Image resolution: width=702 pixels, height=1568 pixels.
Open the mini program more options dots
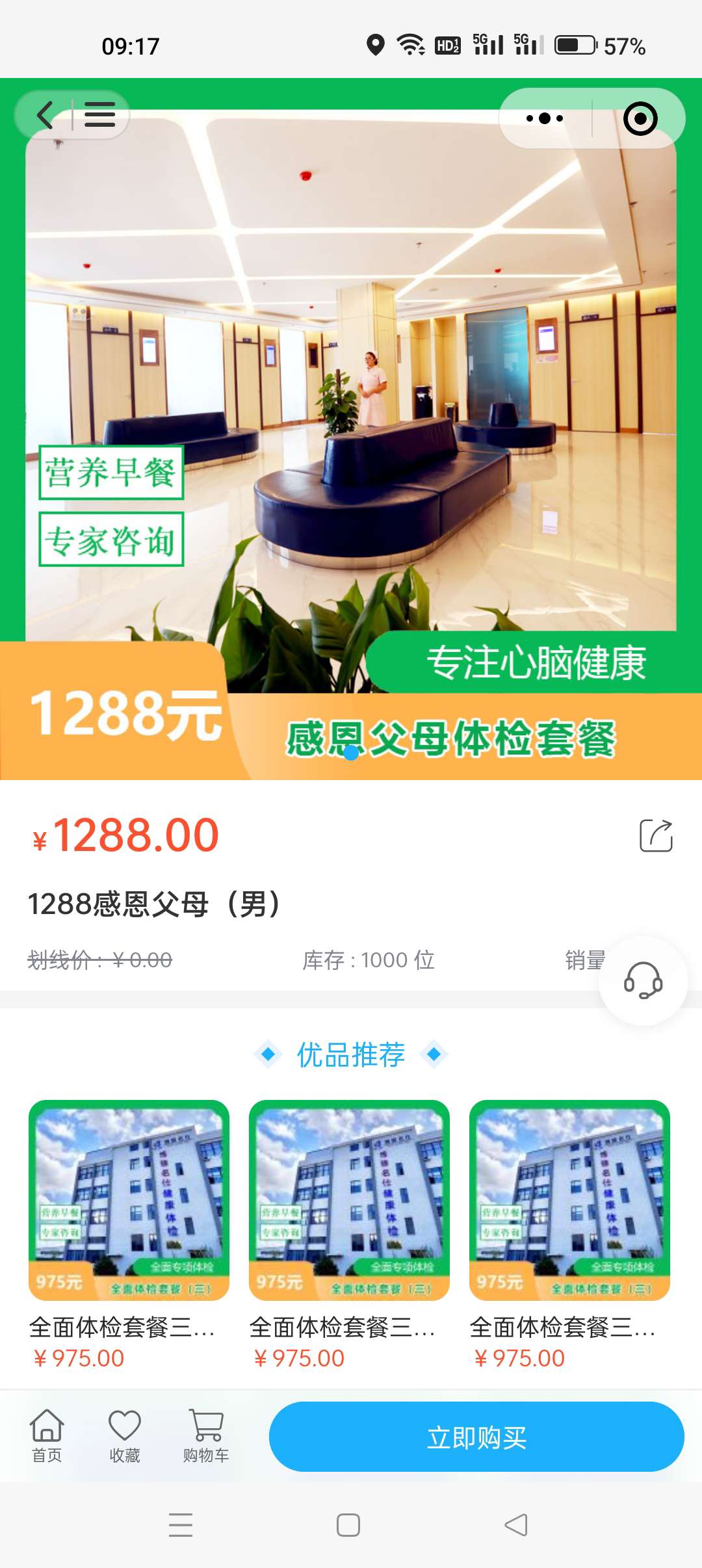click(545, 118)
